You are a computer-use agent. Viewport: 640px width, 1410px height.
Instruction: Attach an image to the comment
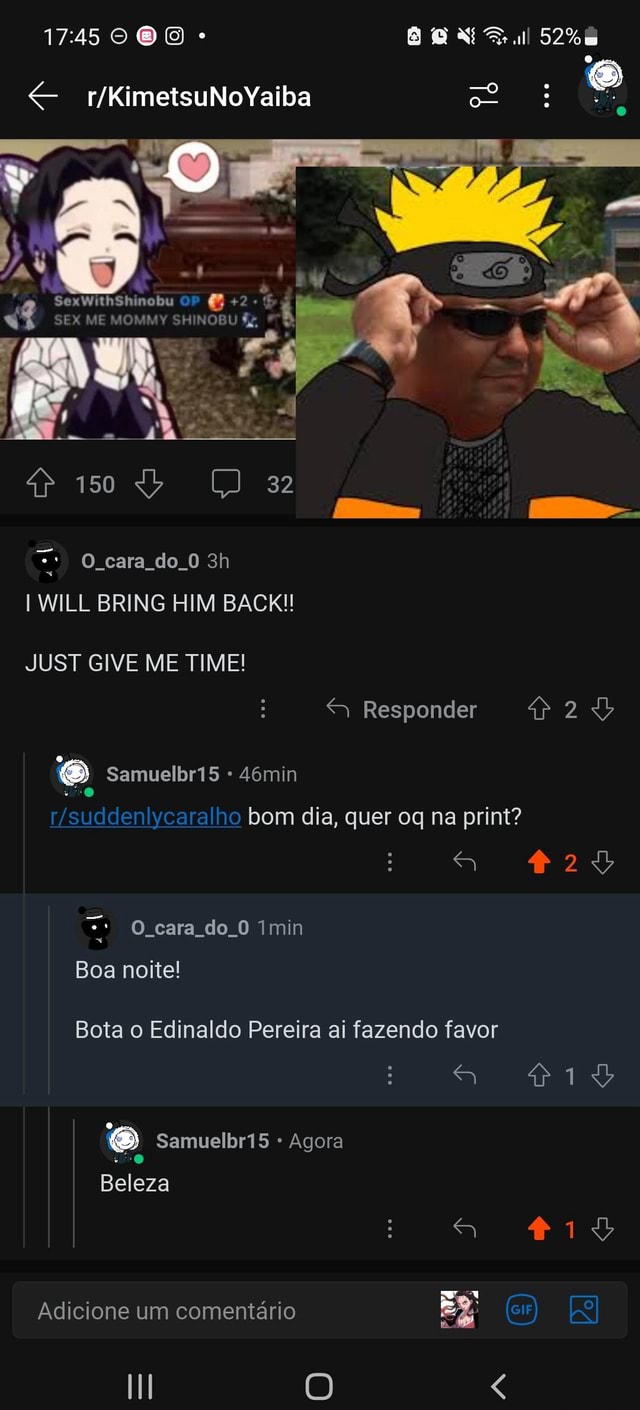coord(583,1310)
